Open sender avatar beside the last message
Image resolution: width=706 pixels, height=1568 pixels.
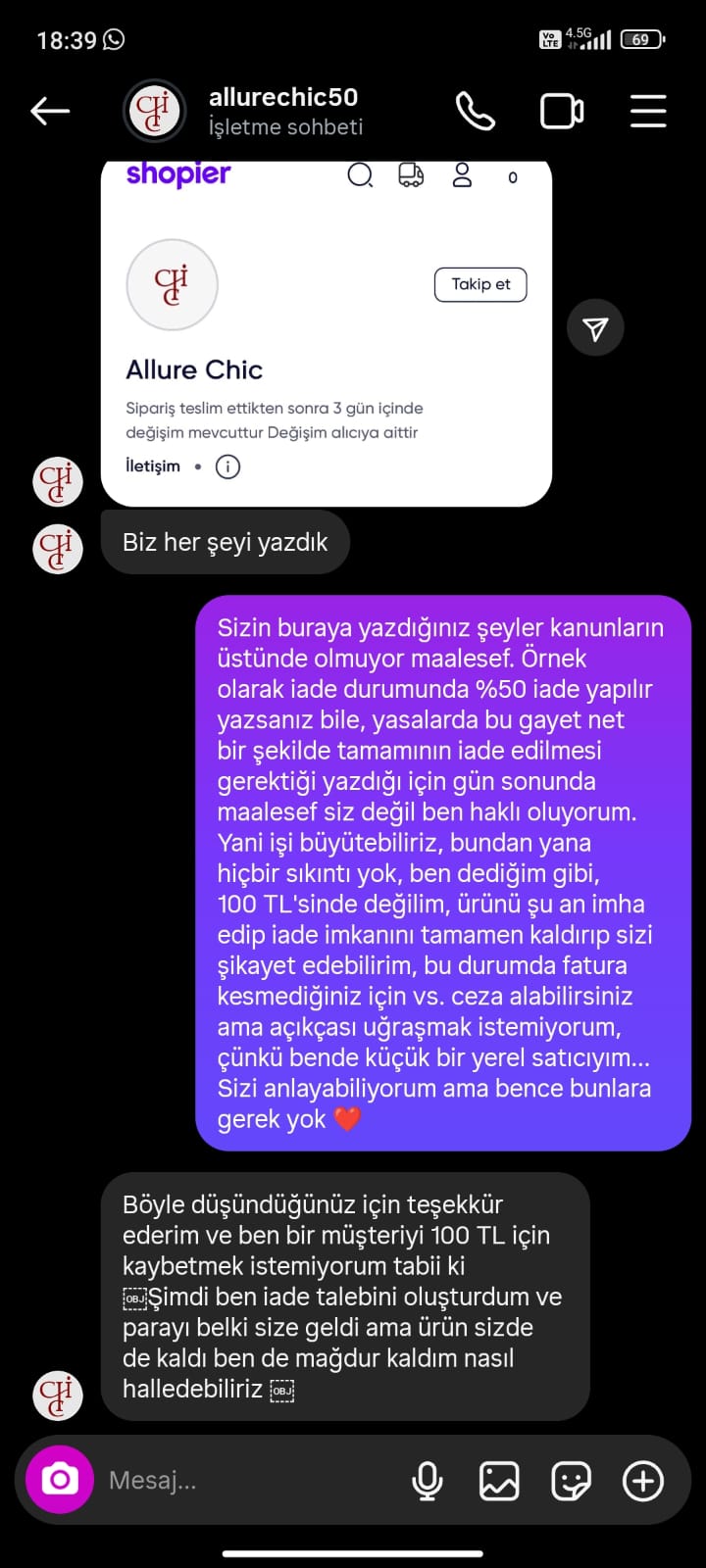pyautogui.click(x=58, y=1396)
